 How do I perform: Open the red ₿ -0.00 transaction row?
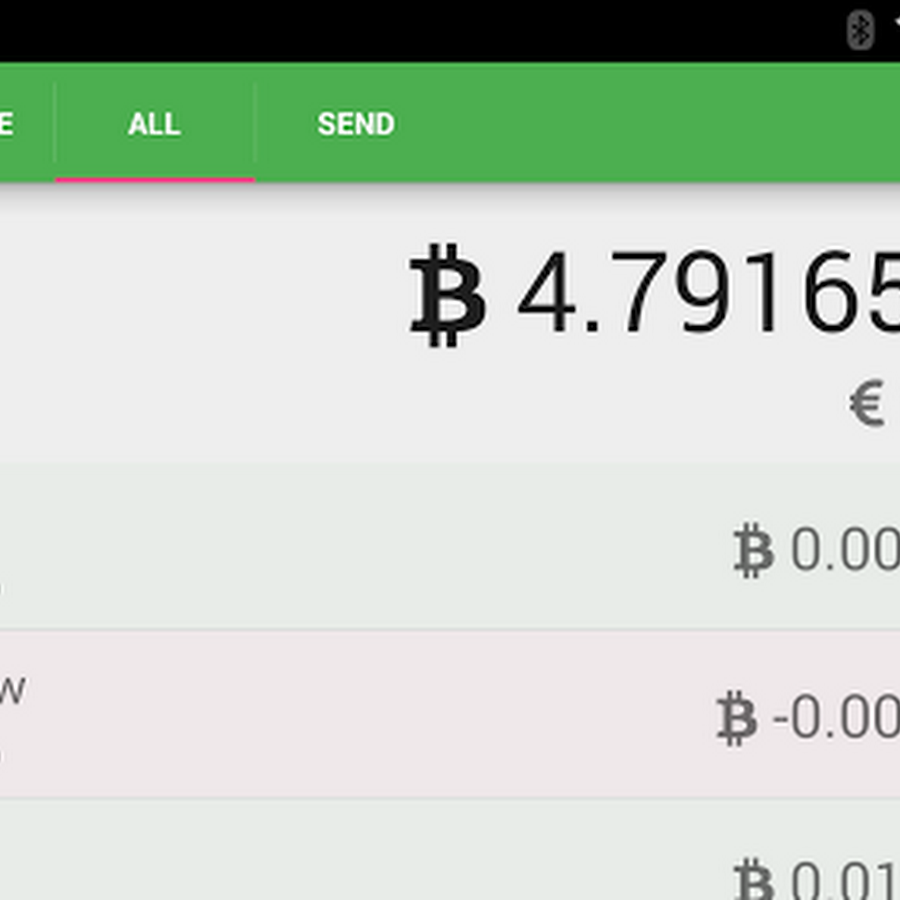(450, 714)
